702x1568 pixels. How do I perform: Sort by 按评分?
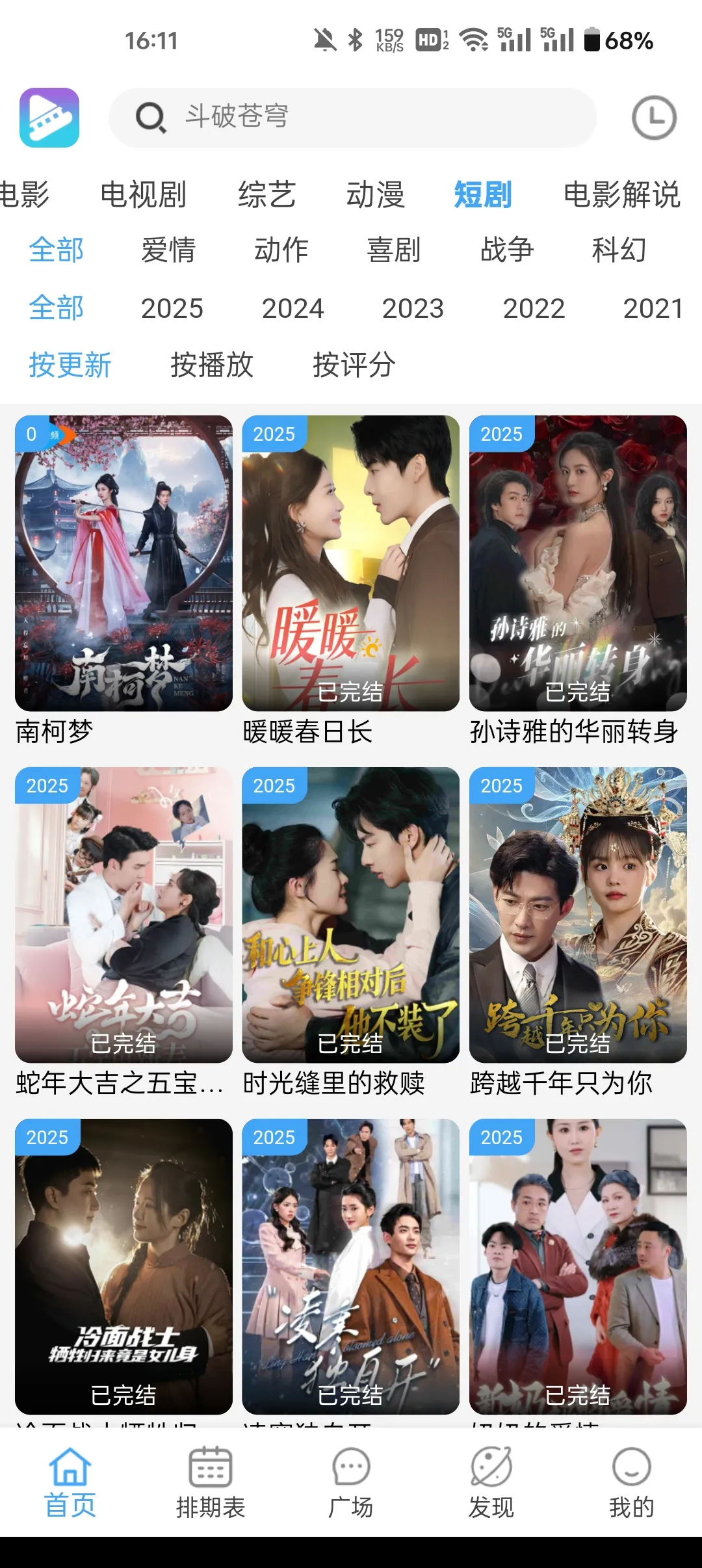click(354, 365)
